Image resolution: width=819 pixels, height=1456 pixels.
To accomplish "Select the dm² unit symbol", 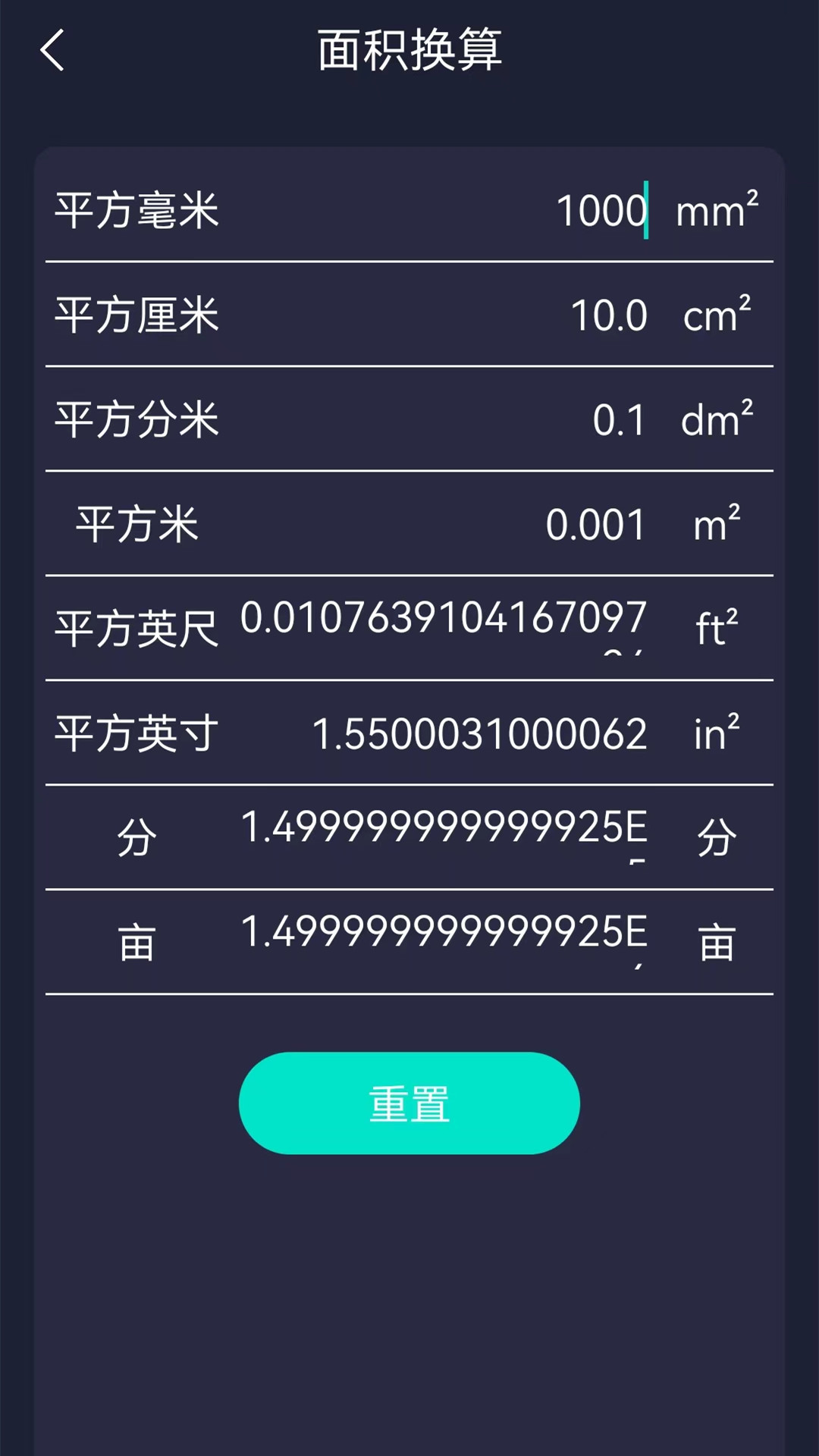I will click(x=717, y=419).
